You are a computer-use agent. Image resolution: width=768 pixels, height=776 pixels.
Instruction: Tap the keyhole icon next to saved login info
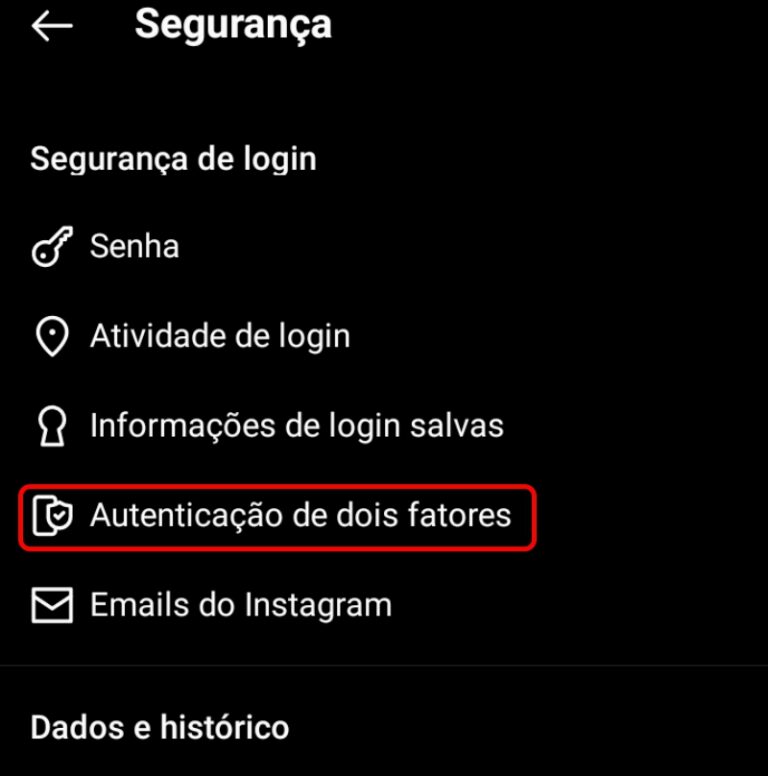tap(52, 426)
